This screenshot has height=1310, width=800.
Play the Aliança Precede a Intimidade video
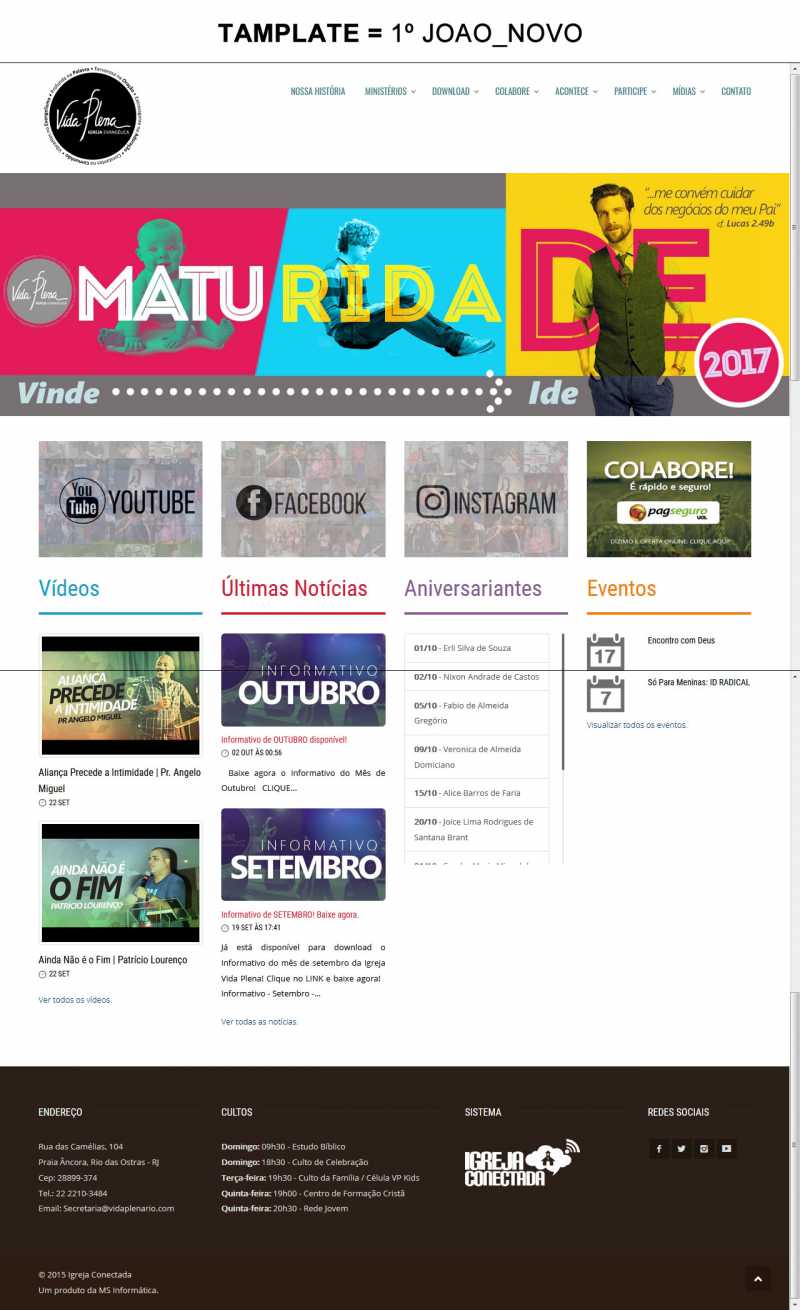pyautogui.click(x=120, y=695)
